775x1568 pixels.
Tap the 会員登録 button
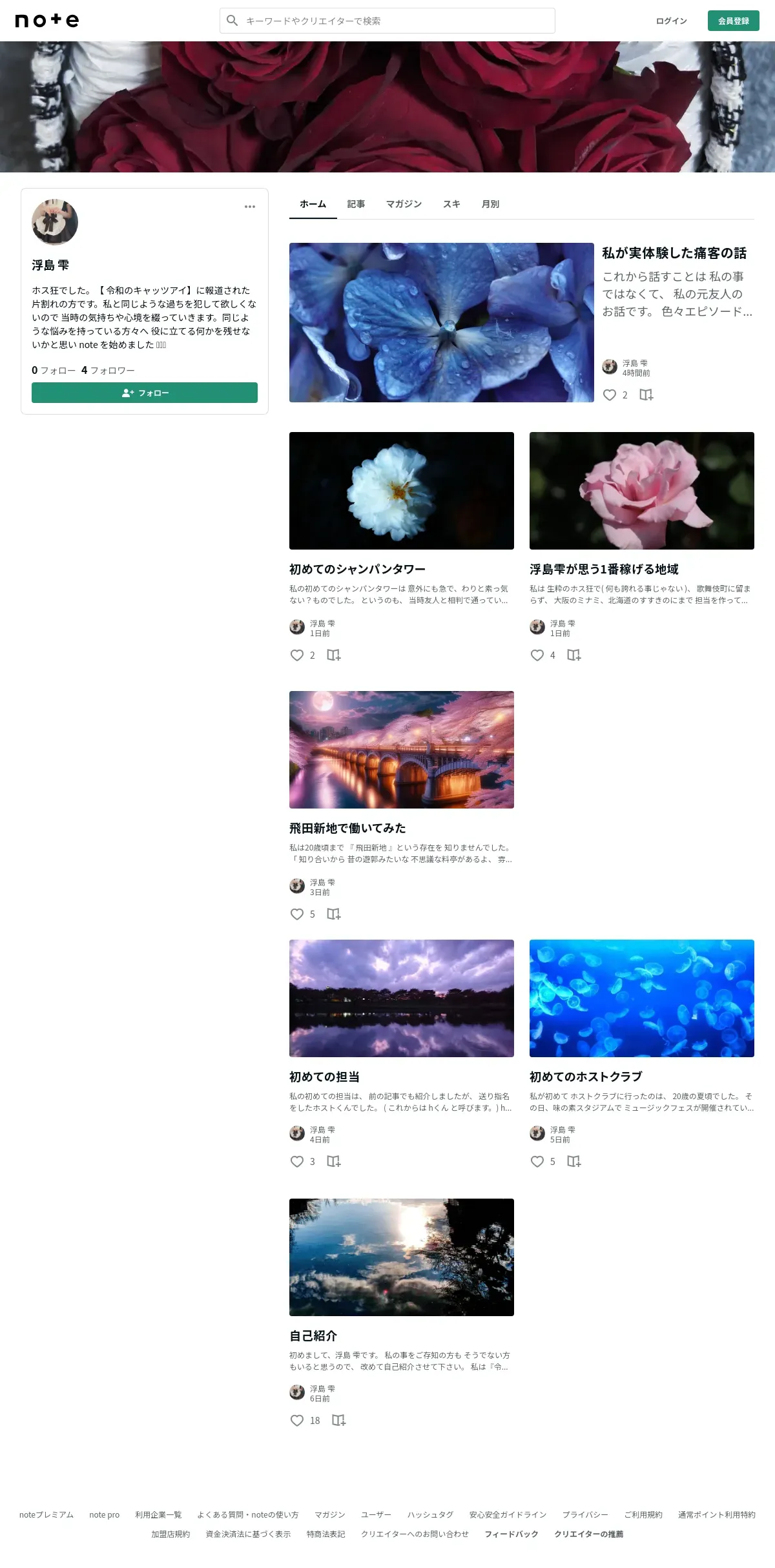[x=733, y=21]
